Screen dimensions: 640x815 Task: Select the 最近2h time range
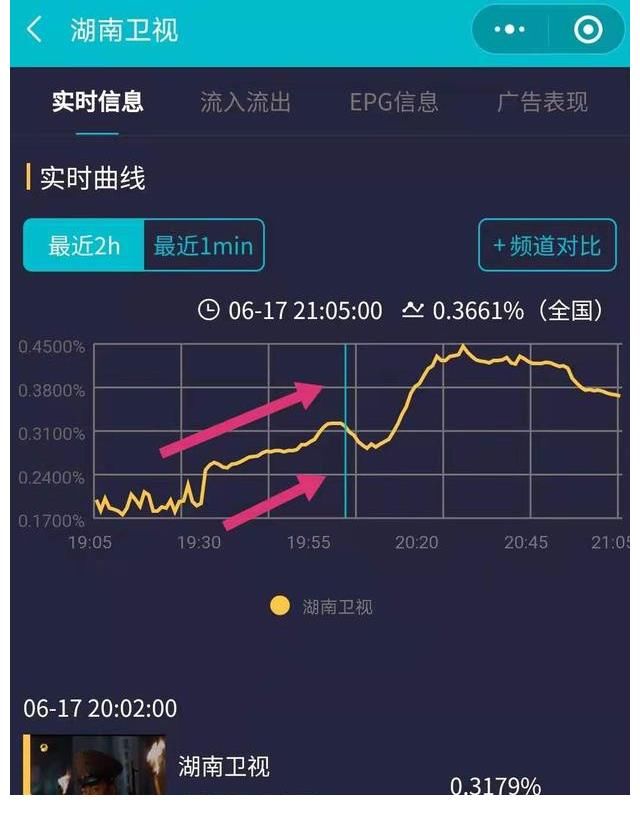[x=84, y=245]
